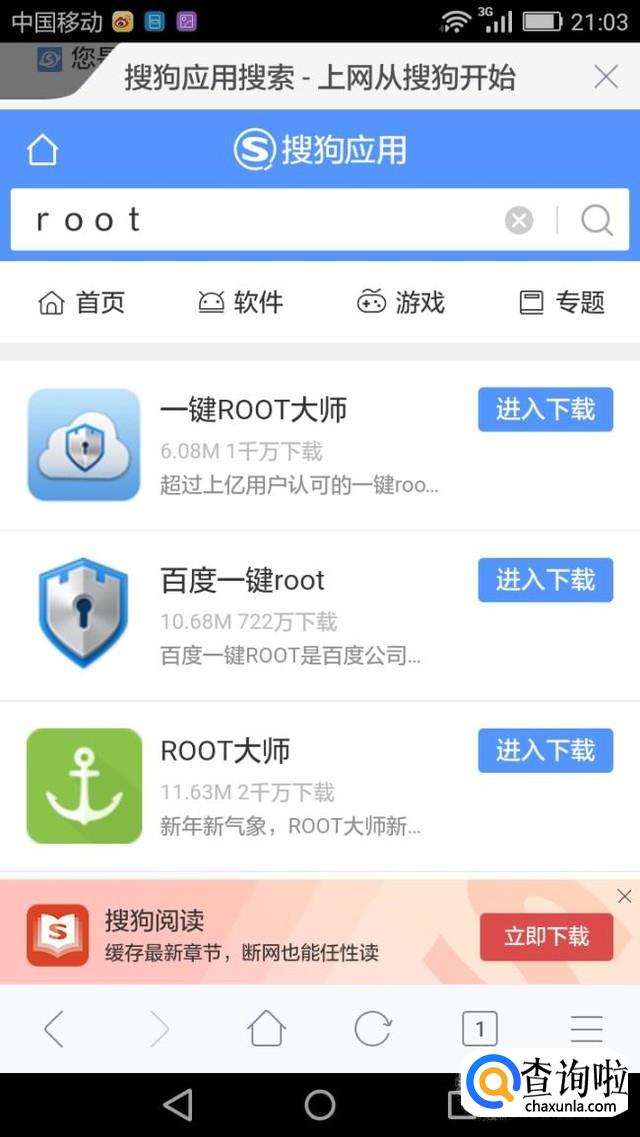Tap the search field containing root
Viewport: 640px width, 1137px height.
coord(260,220)
